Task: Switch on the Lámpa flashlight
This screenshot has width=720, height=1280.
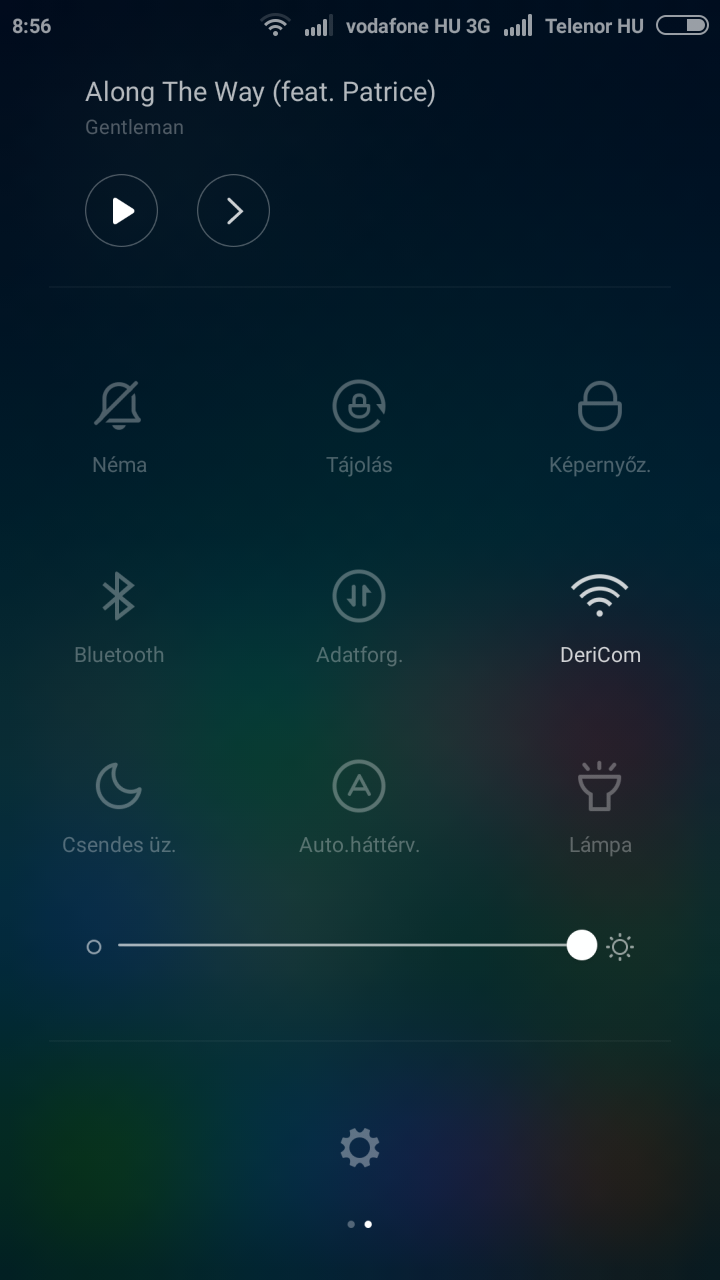Action: (x=599, y=787)
